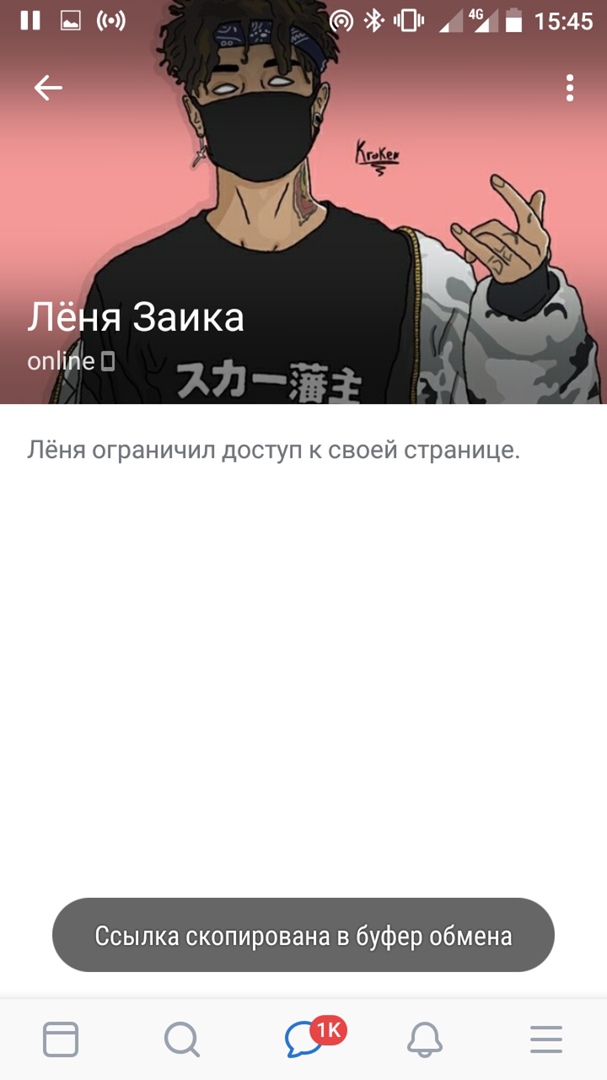Go back using the arrow icon
607x1080 pixels.
pos(48,88)
